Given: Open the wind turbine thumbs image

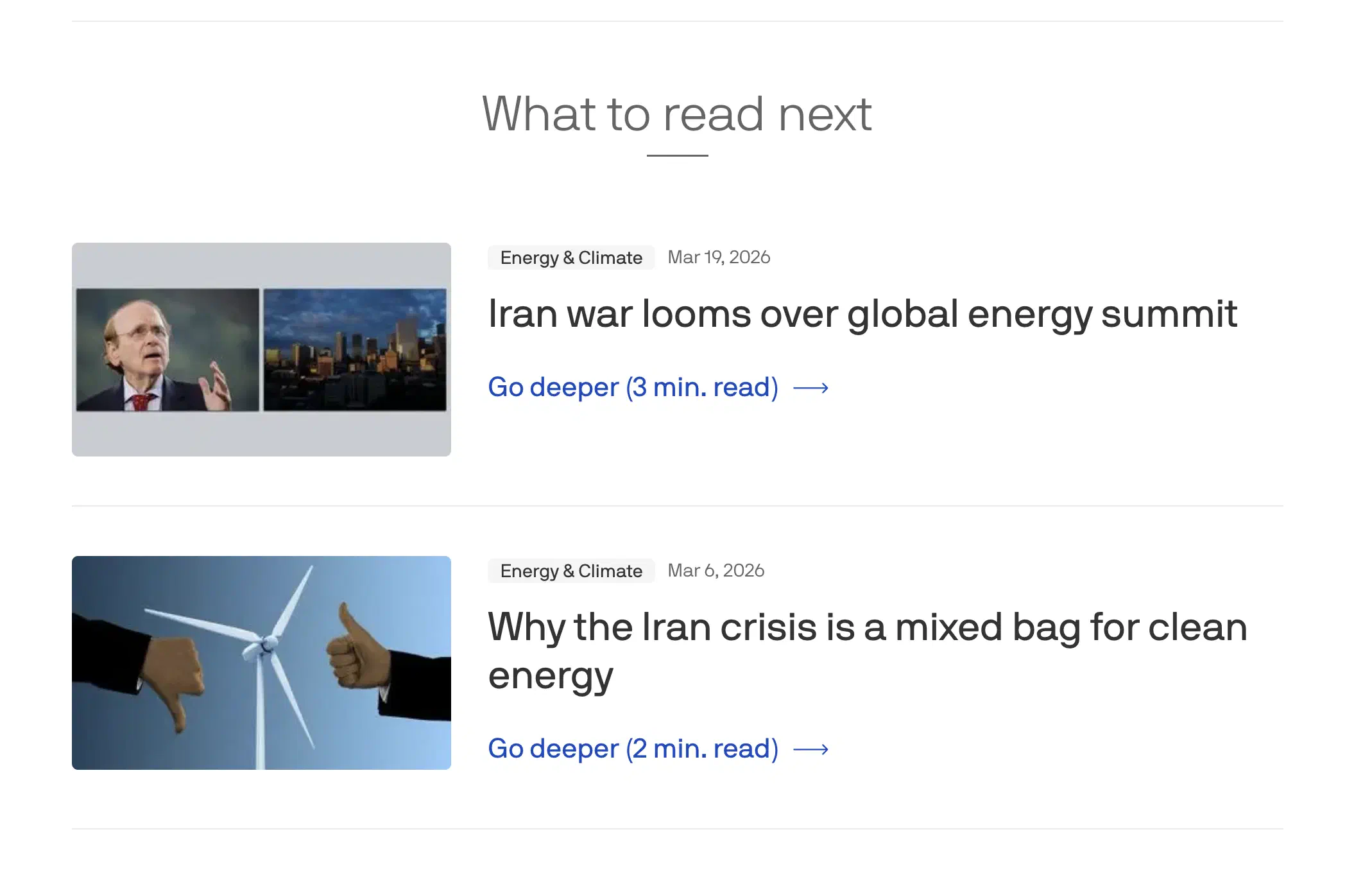Looking at the screenshot, I should click(261, 663).
